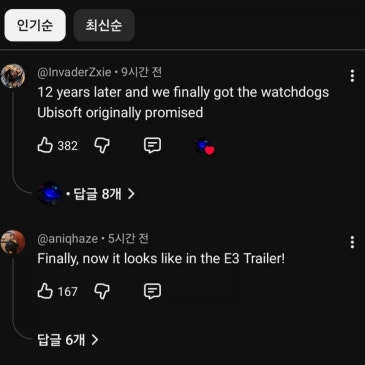
Task: Reply to aniqhaze's comment
Action: [x=152, y=291]
